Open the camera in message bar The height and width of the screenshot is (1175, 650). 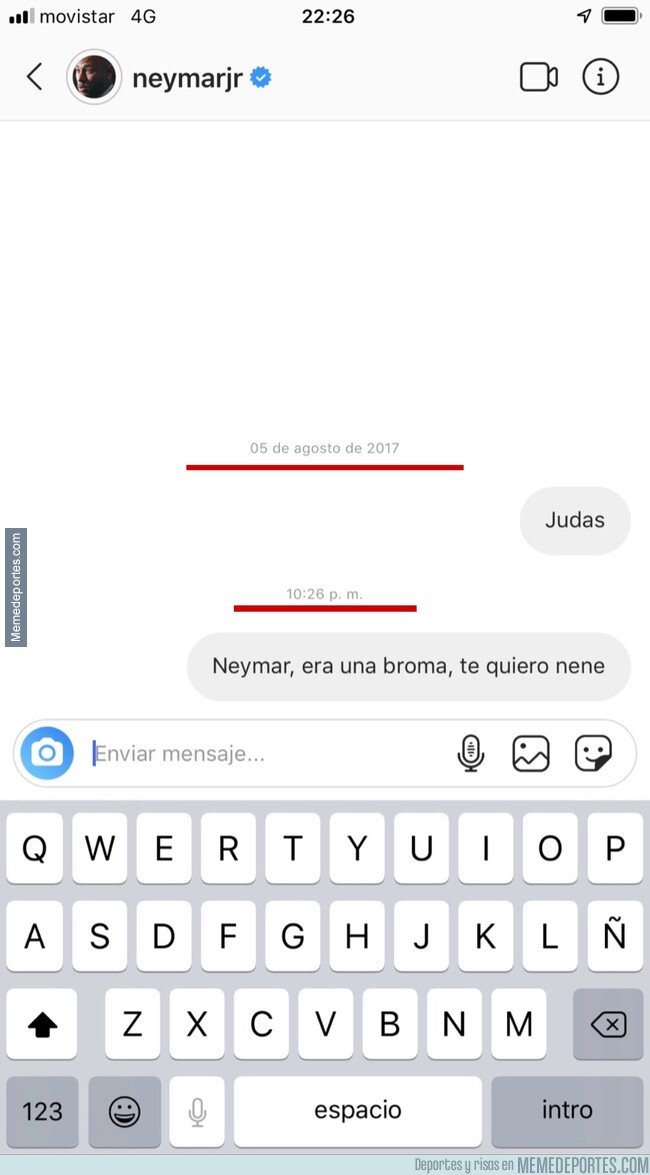click(47, 753)
